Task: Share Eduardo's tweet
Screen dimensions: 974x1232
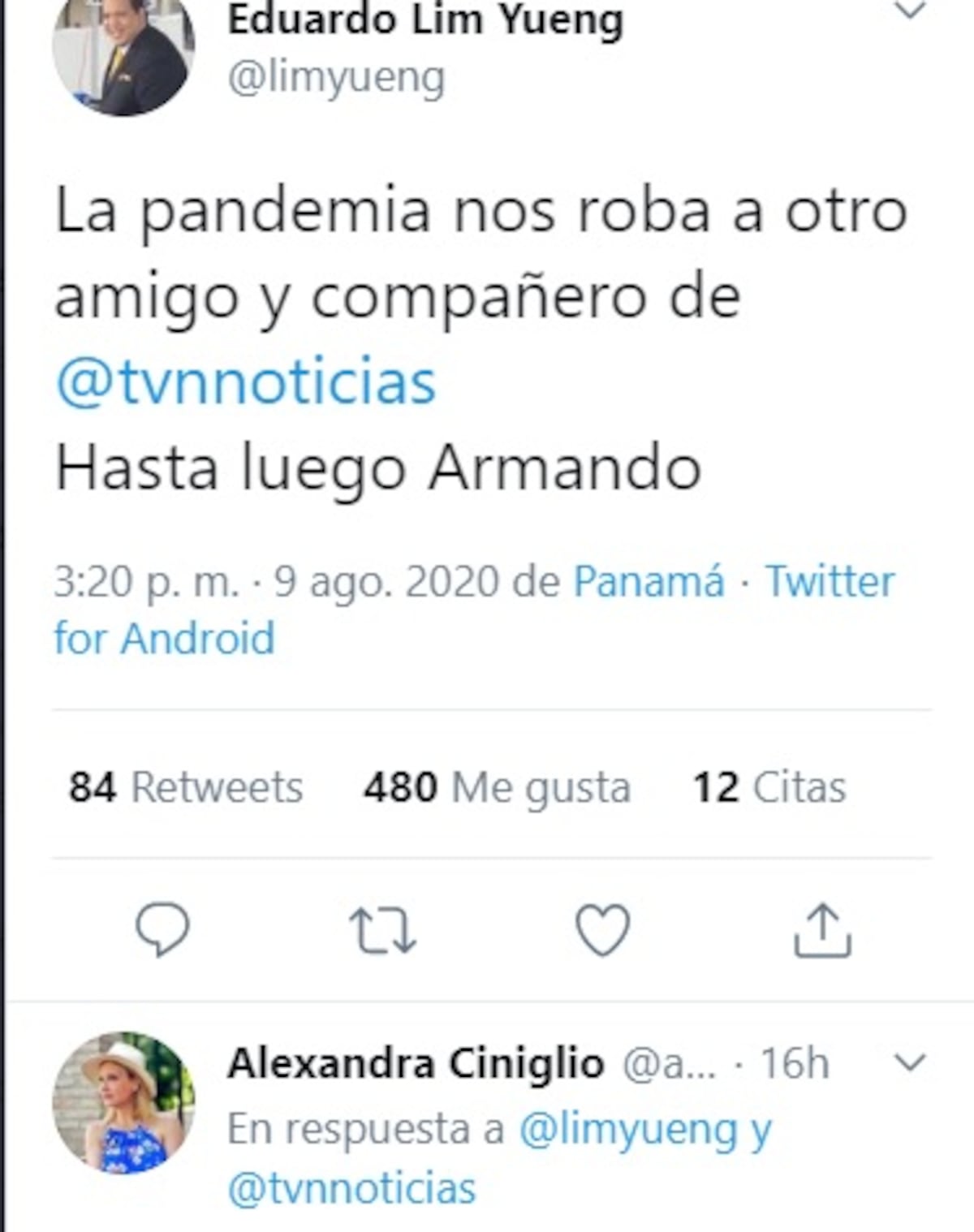Action: pos(822,929)
